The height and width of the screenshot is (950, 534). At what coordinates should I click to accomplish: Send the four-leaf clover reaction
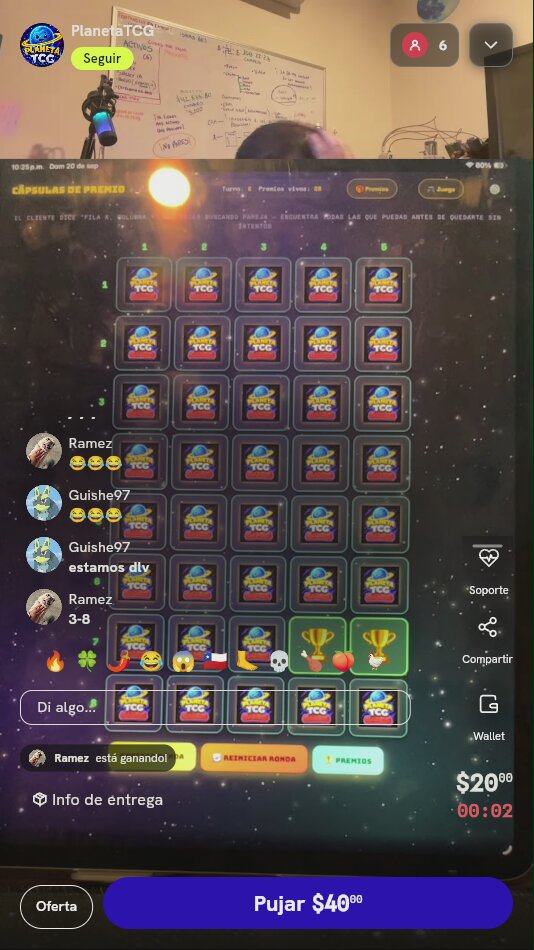[x=87, y=660]
